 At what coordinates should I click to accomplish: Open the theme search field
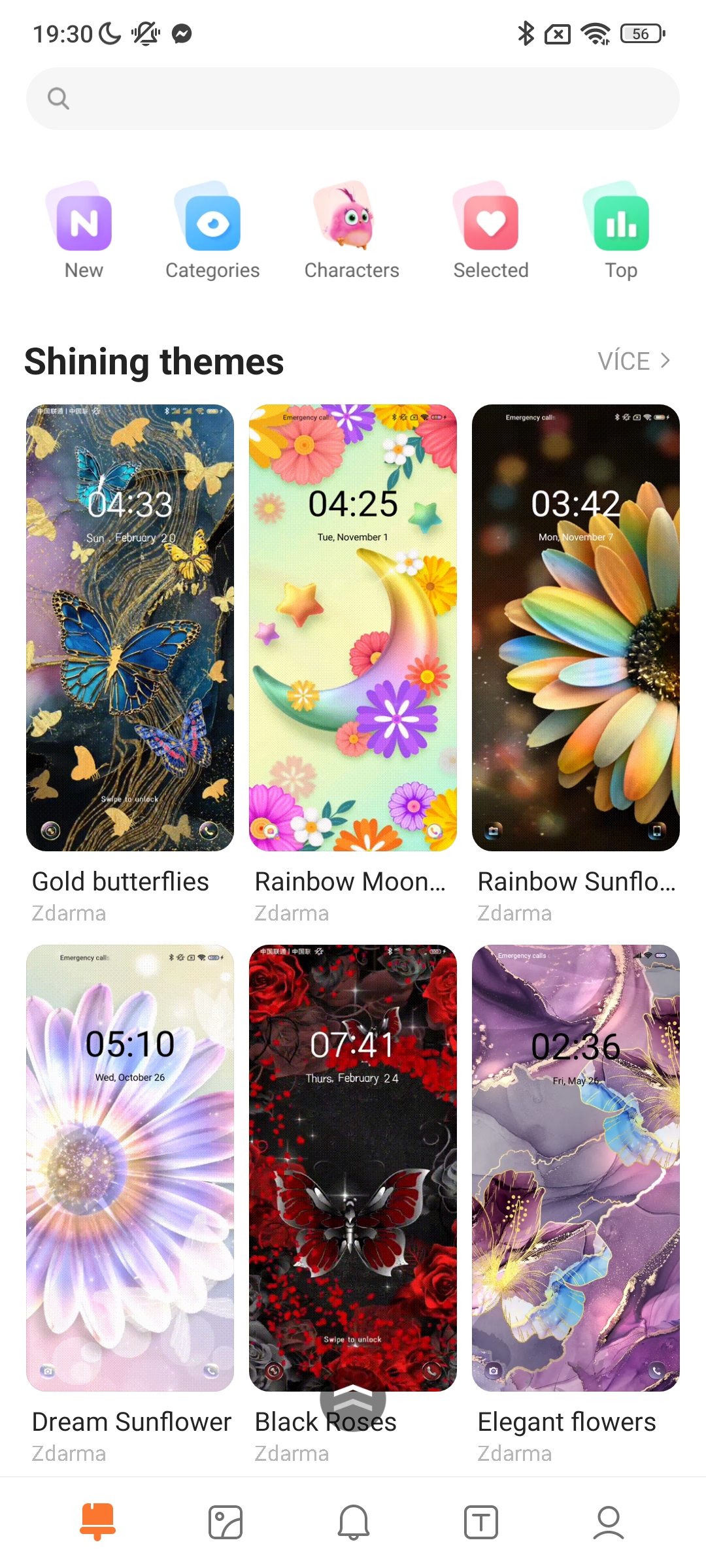[x=353, y=99]
